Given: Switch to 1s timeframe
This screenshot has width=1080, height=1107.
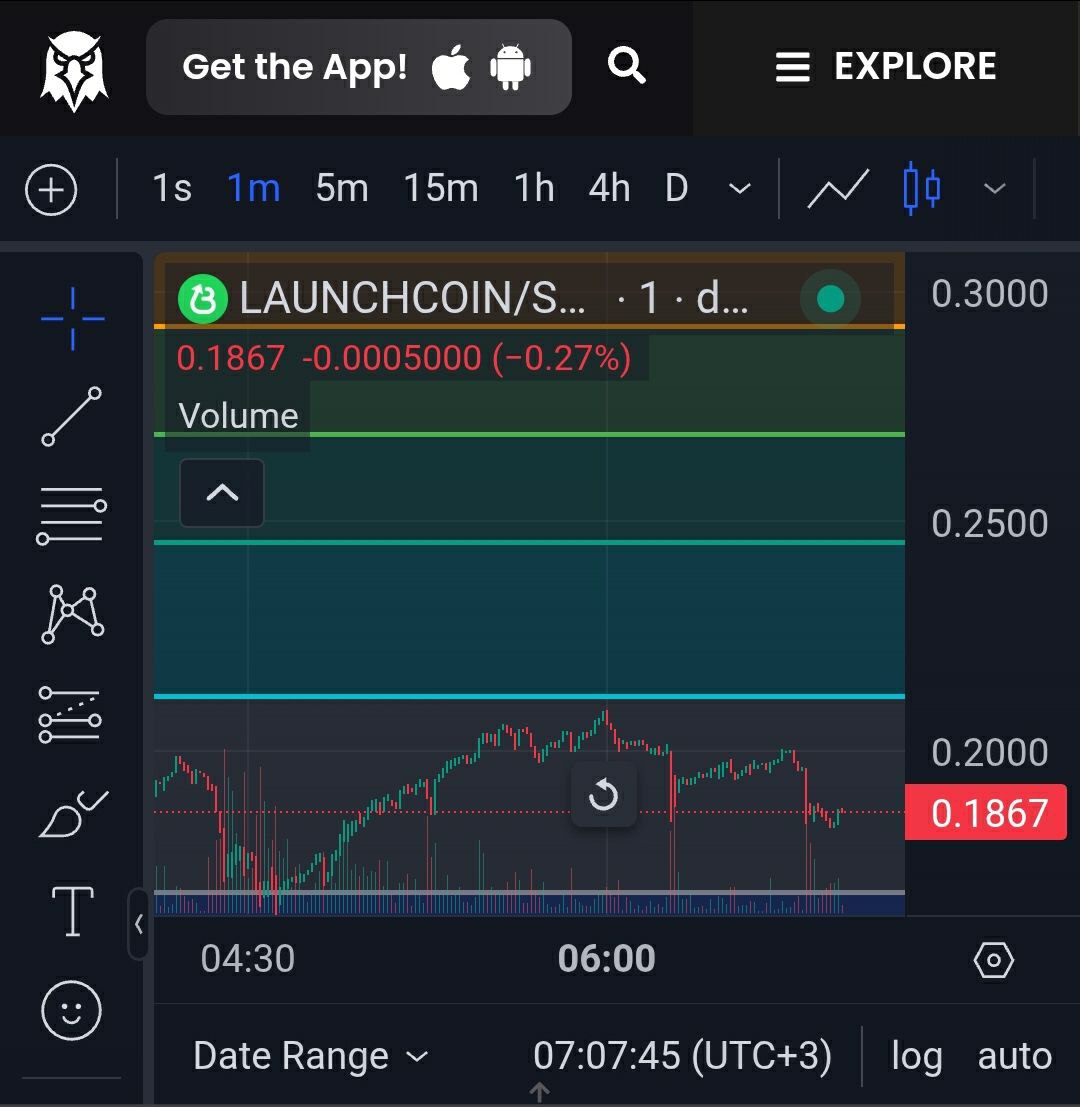Looking at the screenshot, I should (171, 188).
